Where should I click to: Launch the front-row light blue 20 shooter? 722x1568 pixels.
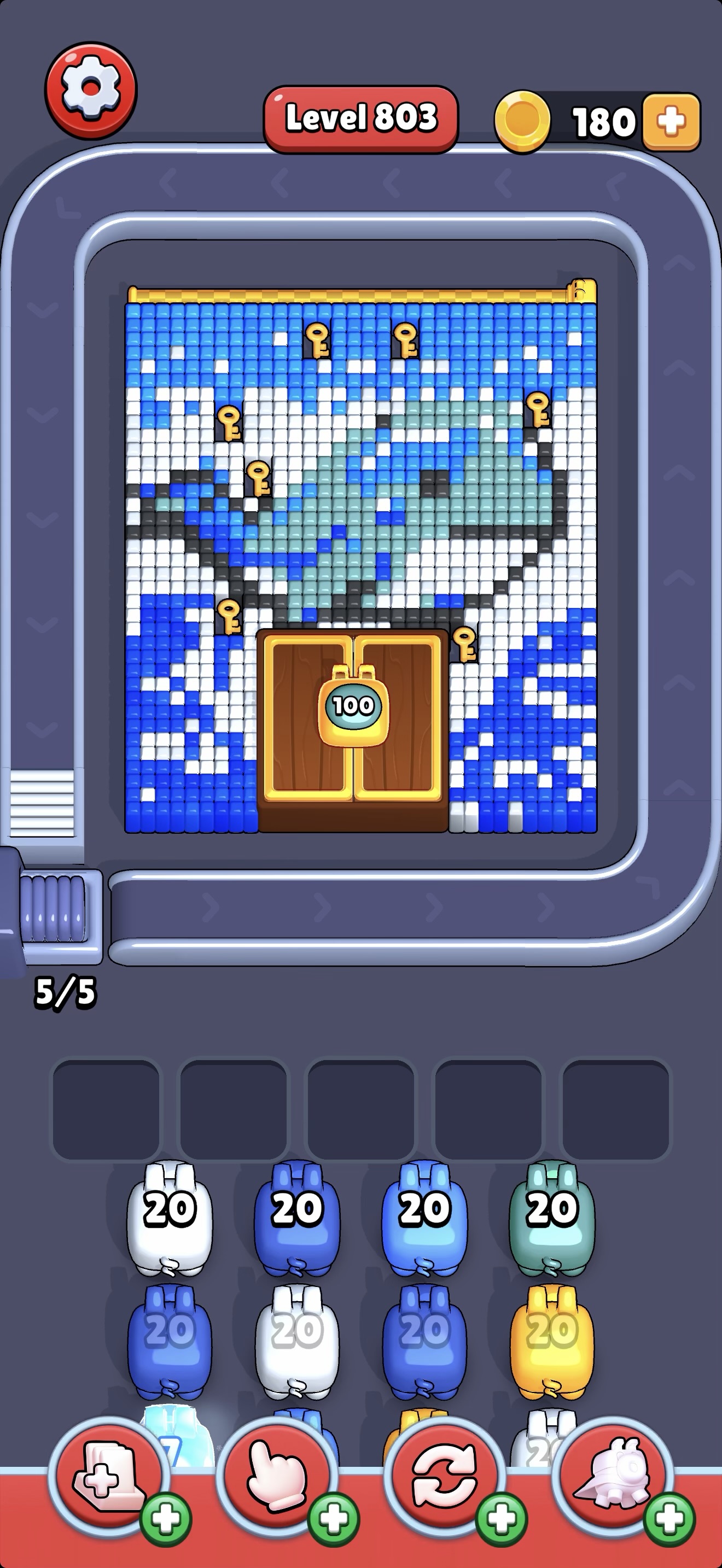pyautogui.click(x=424, y=1219)
